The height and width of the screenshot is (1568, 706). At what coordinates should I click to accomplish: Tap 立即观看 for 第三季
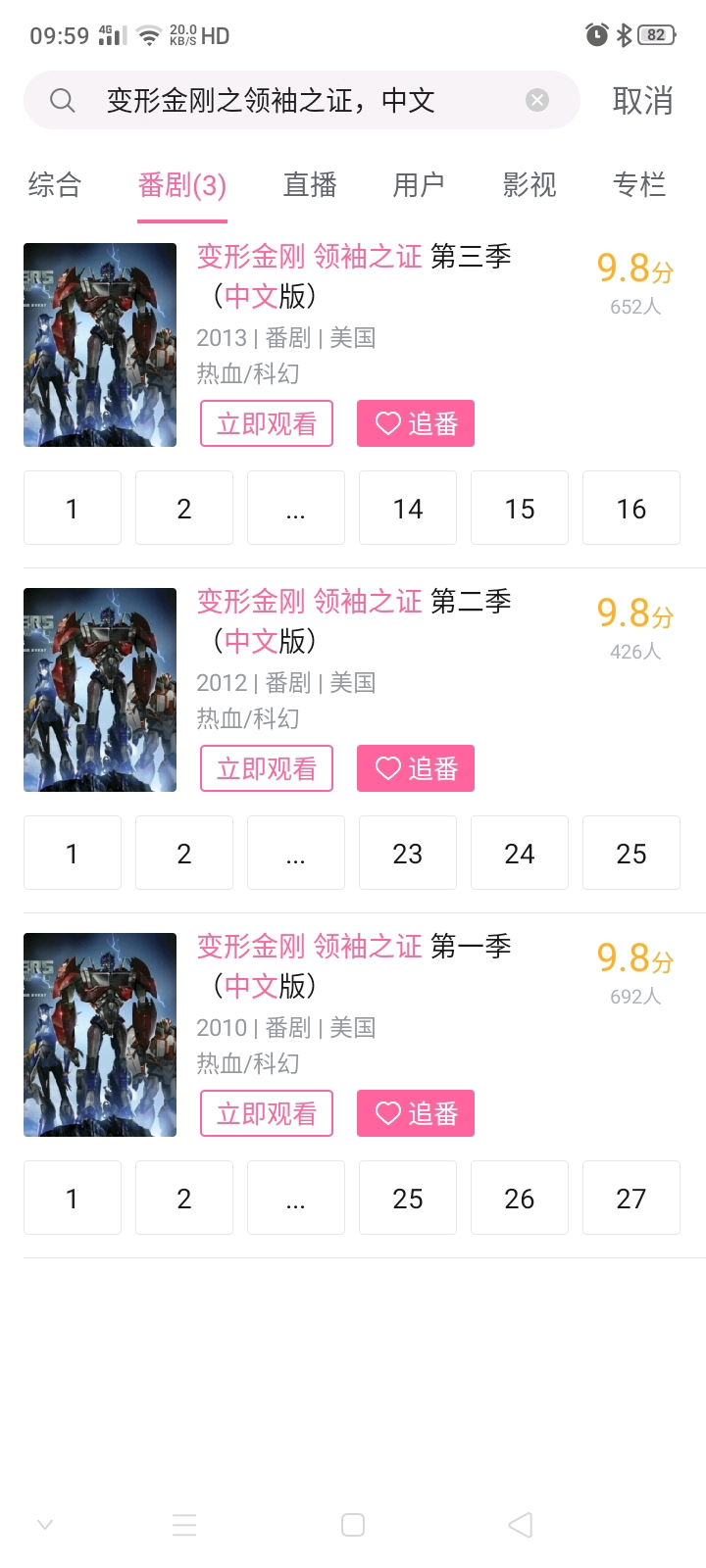click(x=267, y=423)
